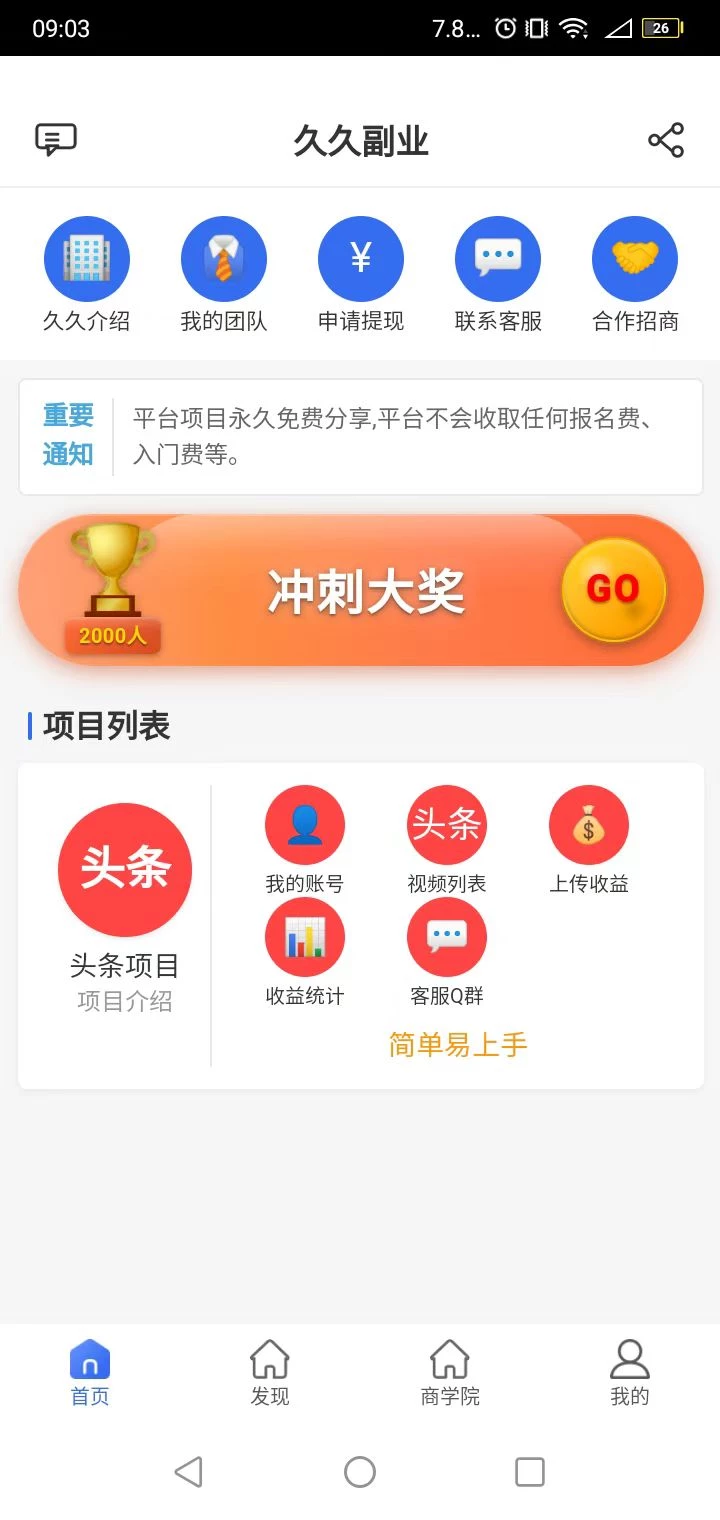Switch to the 发现 tab
The width and height of the screenshot is (720, 1520).
[x=268, y=1372]
